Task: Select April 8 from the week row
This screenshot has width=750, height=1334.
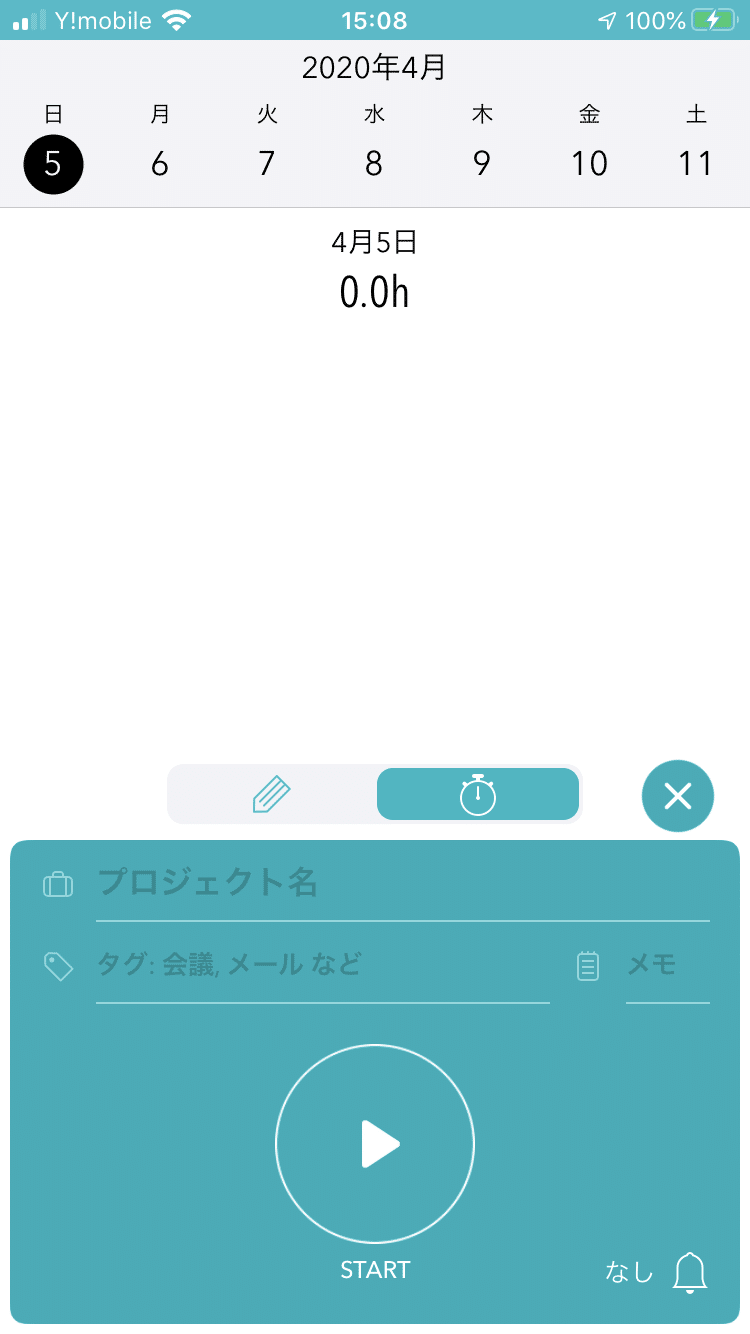Action: [374, 164]
